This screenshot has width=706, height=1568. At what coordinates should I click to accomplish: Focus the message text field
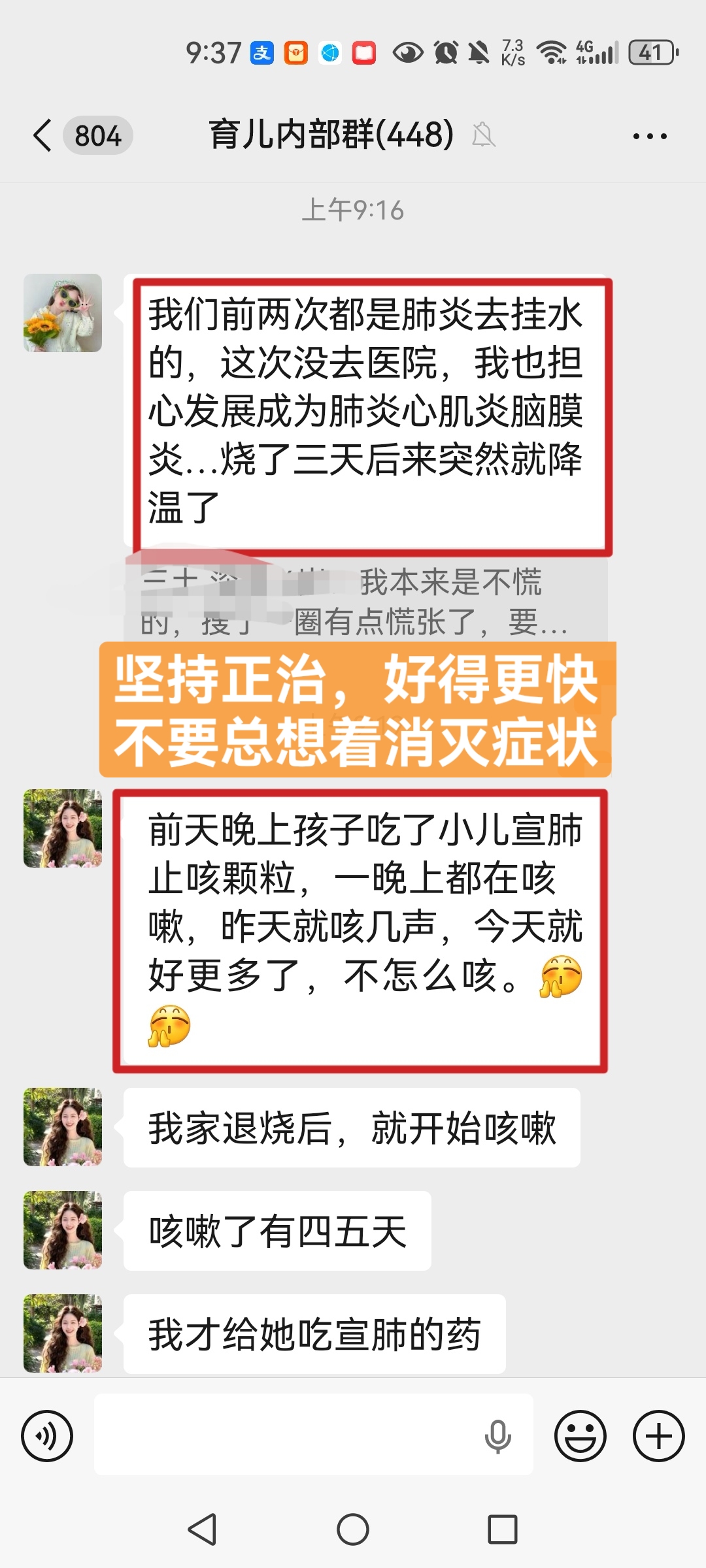288,1435
